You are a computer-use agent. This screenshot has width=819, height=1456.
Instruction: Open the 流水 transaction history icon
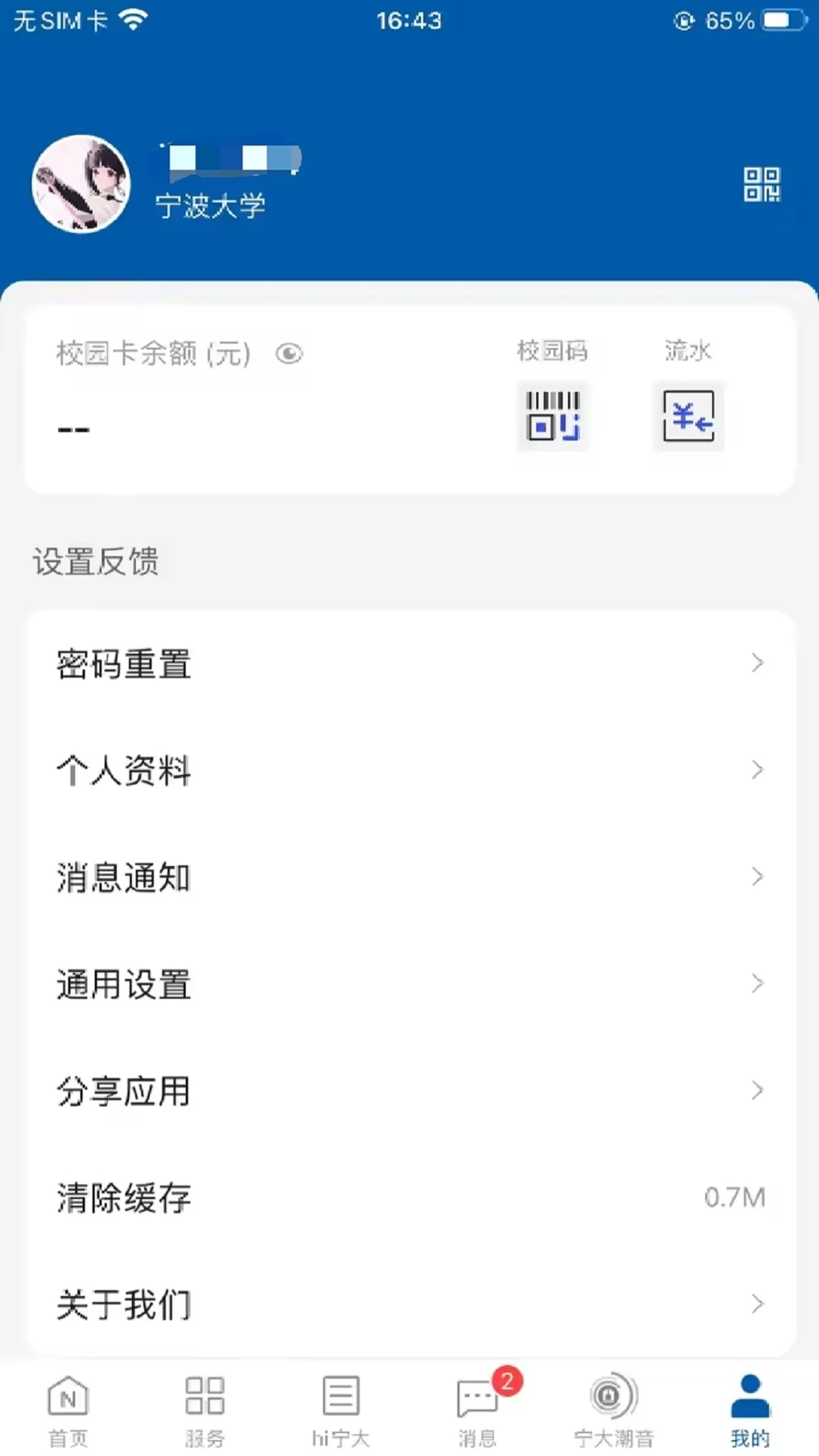687,416
